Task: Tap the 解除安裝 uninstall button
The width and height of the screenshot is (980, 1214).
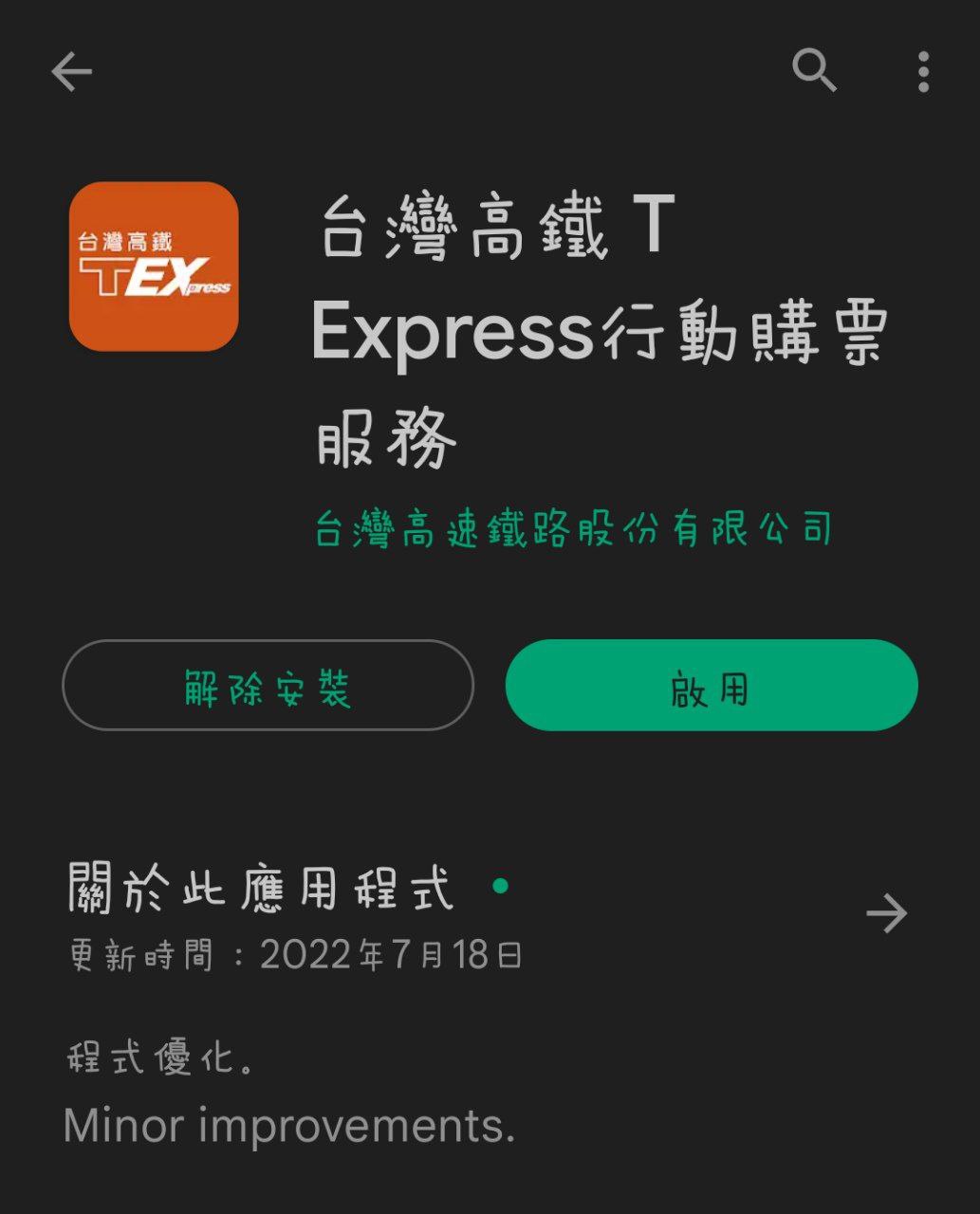Action: point(268,686)
